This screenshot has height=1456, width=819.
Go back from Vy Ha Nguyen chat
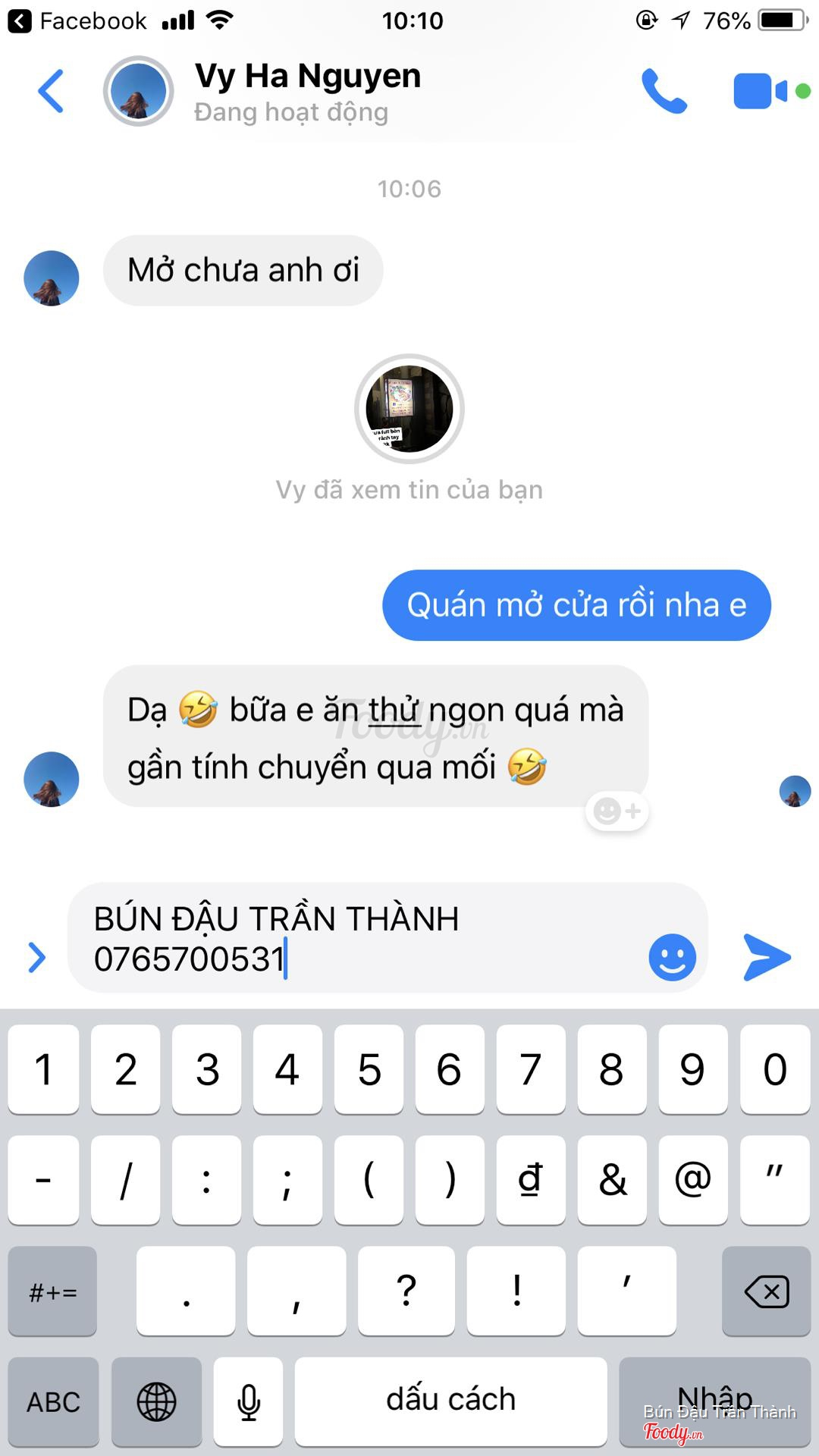[x=51, y=91]
